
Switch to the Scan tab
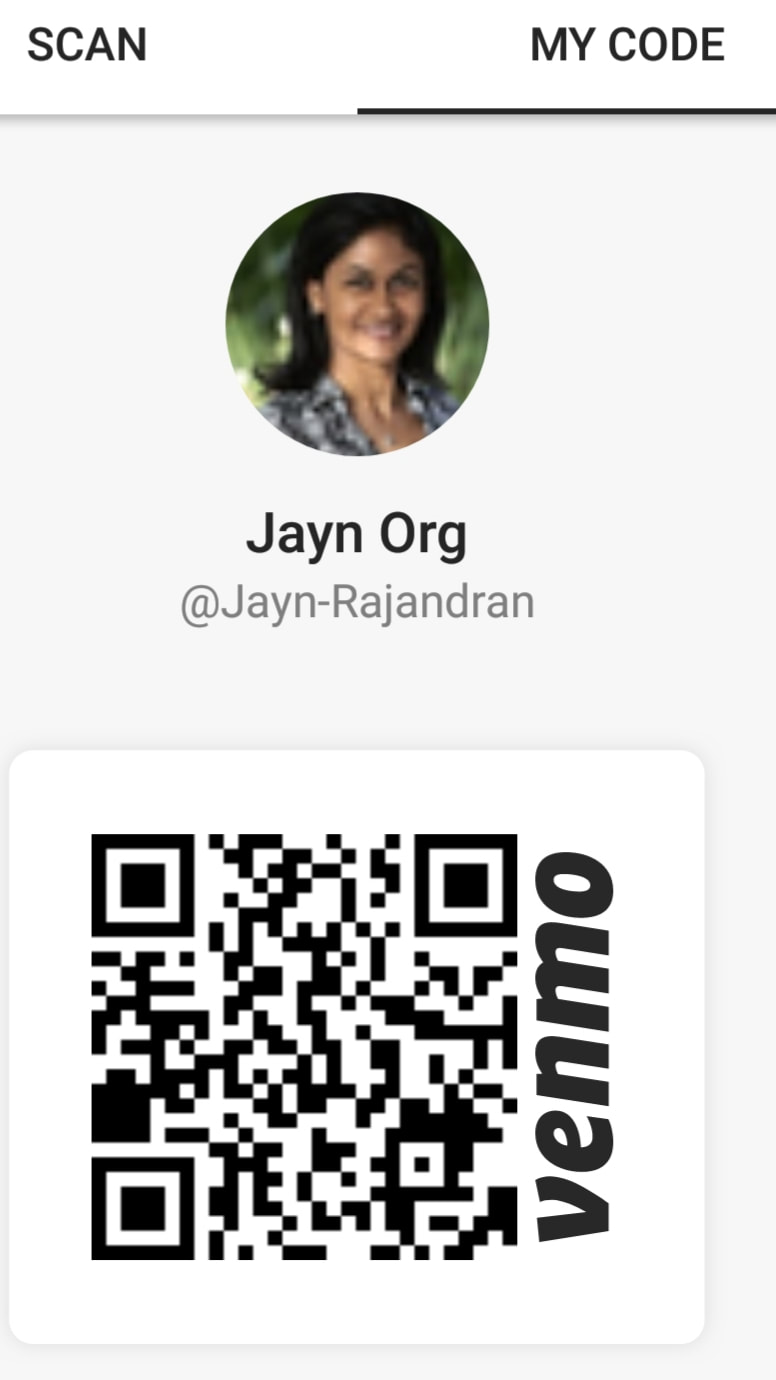[x=87, y=46]
